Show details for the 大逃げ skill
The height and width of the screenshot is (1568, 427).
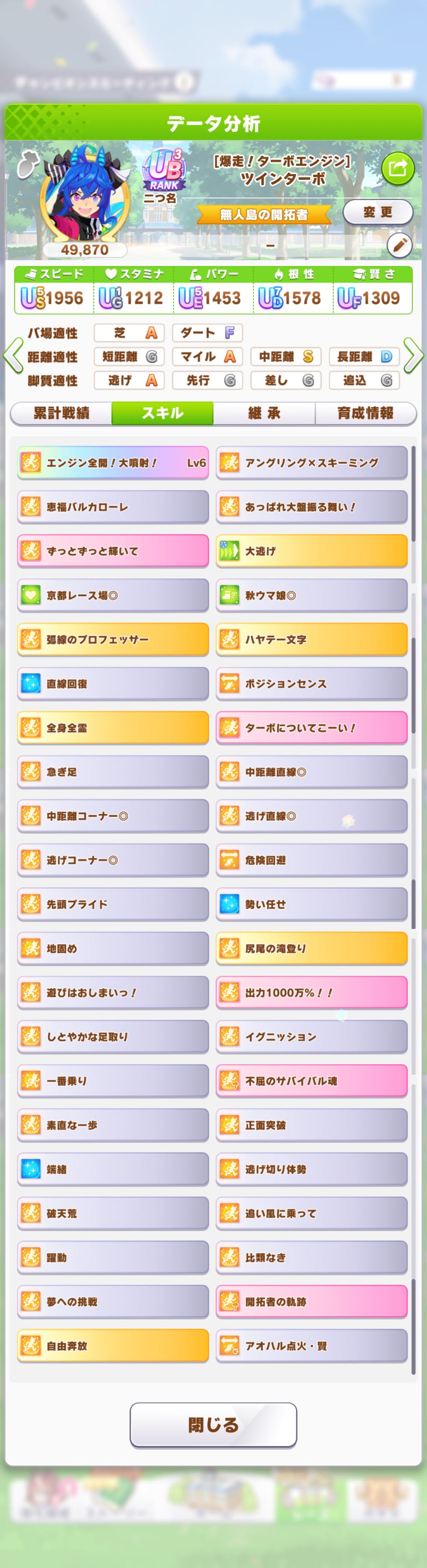tap(311, 551)
